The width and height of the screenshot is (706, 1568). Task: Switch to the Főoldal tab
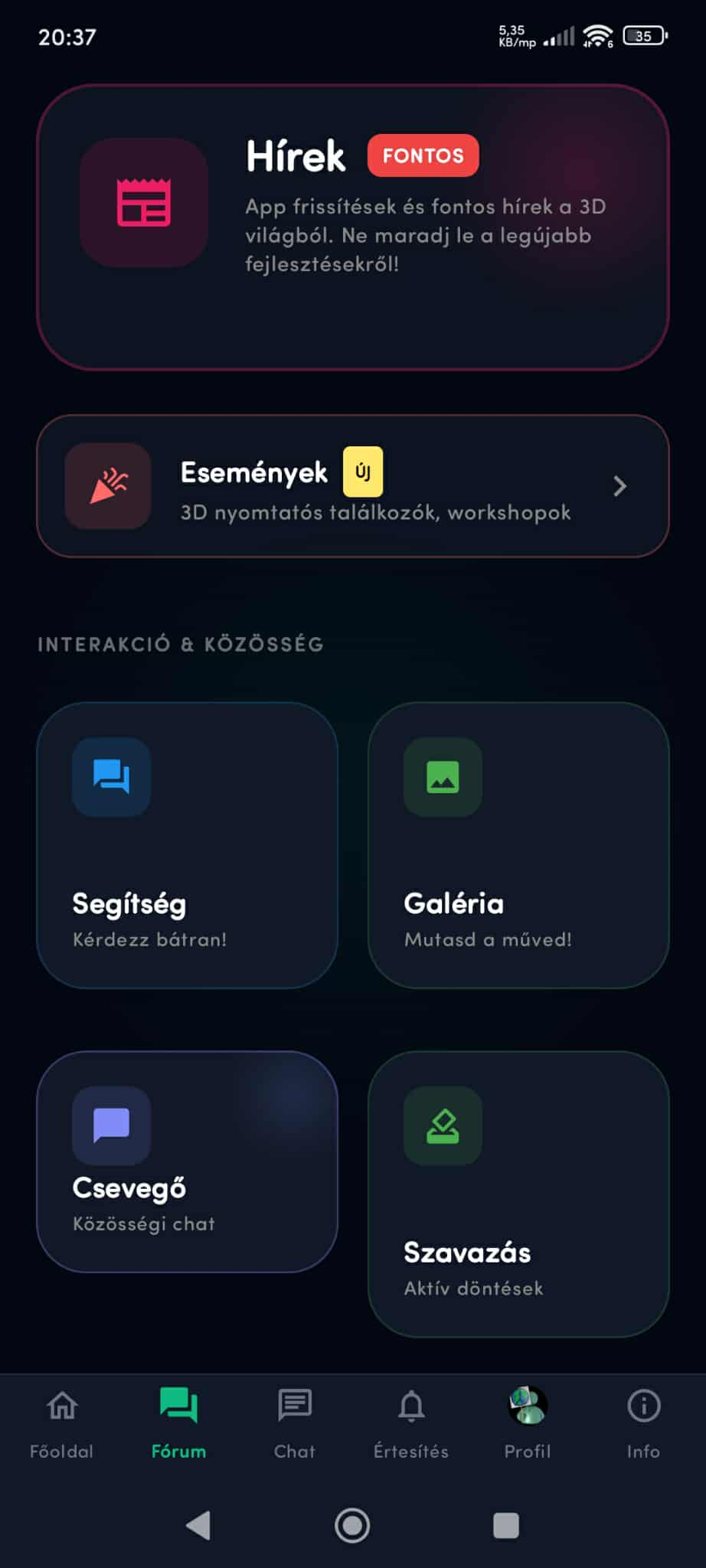click(x=62, y=1423)
